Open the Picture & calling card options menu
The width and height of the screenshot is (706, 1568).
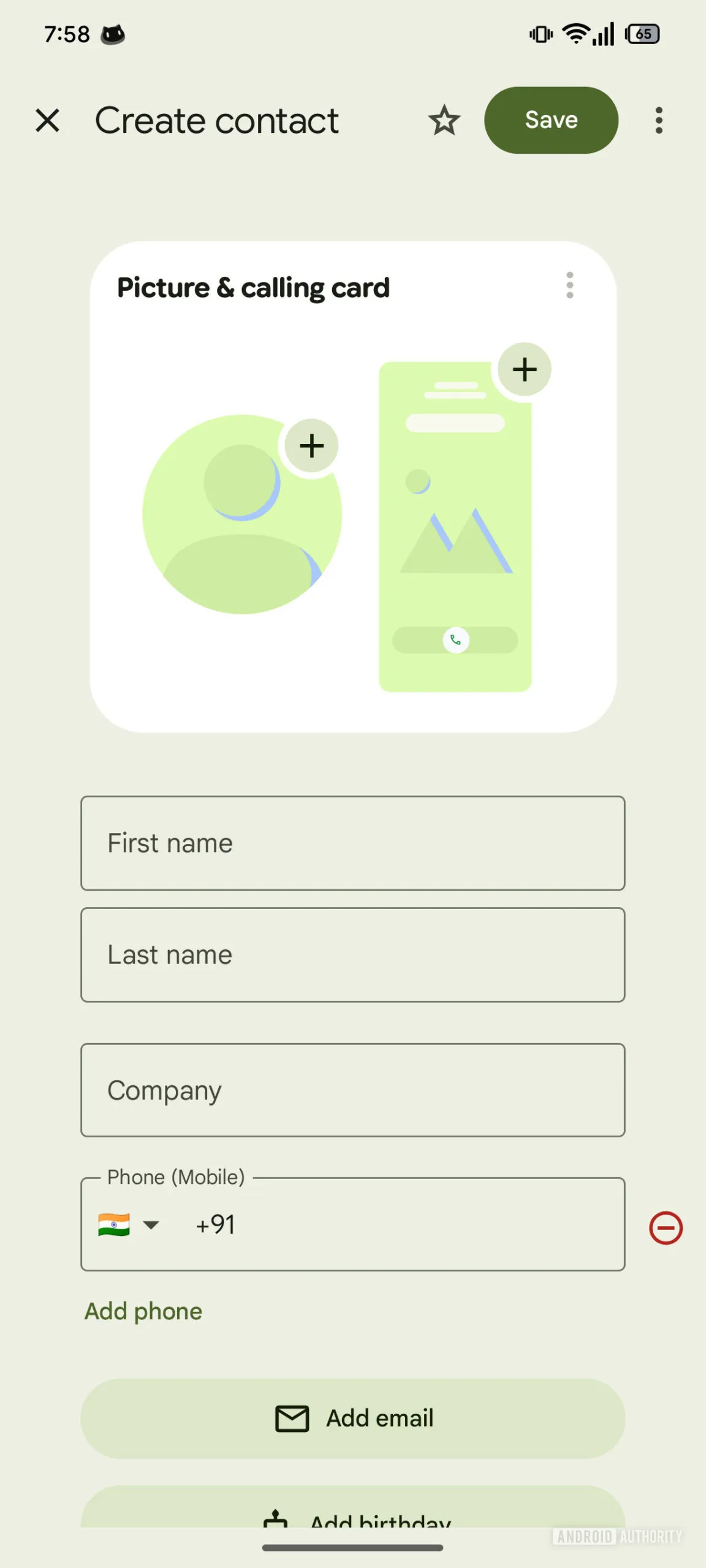coord(570,285)
